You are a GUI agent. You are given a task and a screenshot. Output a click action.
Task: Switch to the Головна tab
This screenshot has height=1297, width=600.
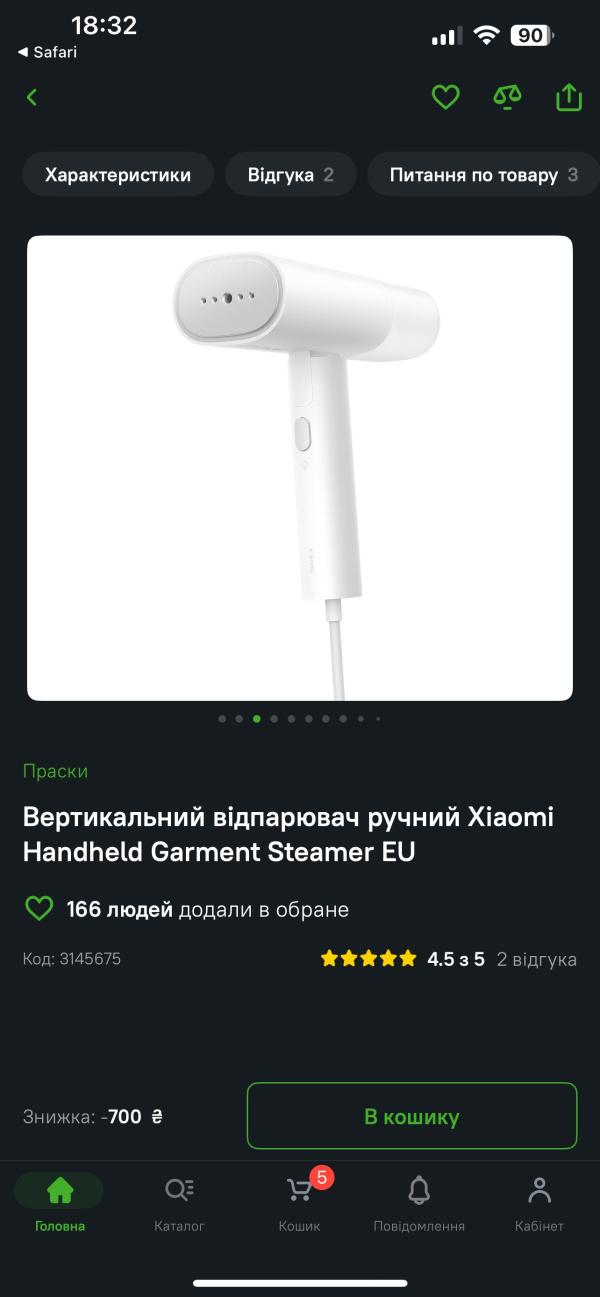coord(59,1203)
